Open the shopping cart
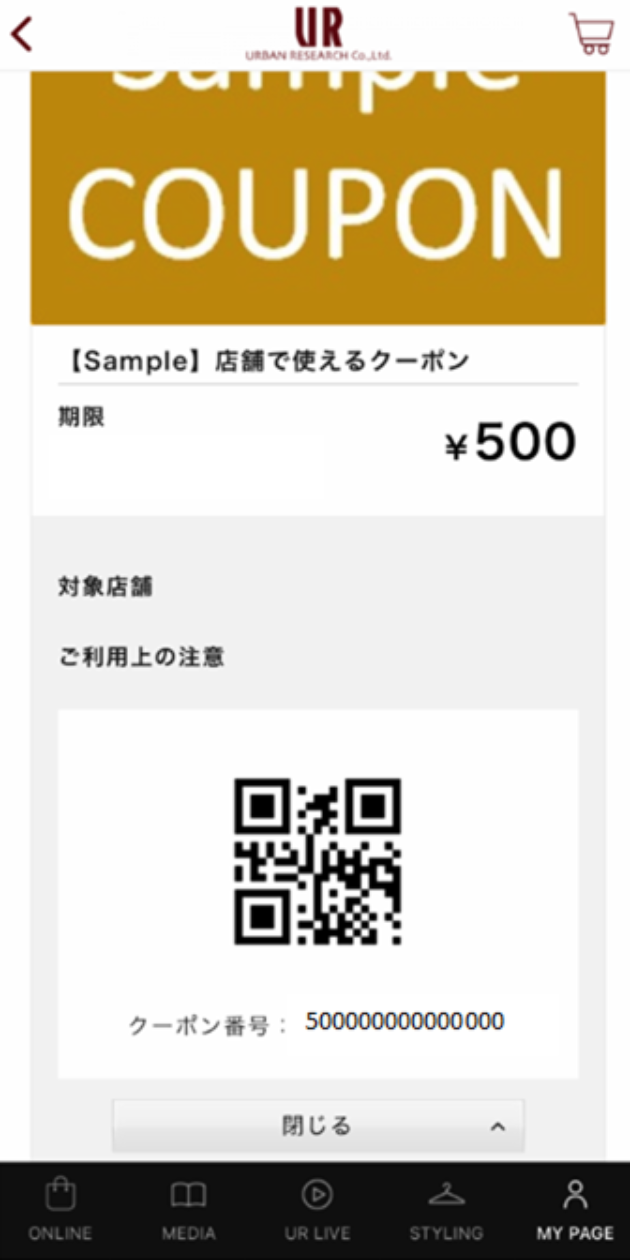This screenshot has height=1260, width=630. point(592,34)
